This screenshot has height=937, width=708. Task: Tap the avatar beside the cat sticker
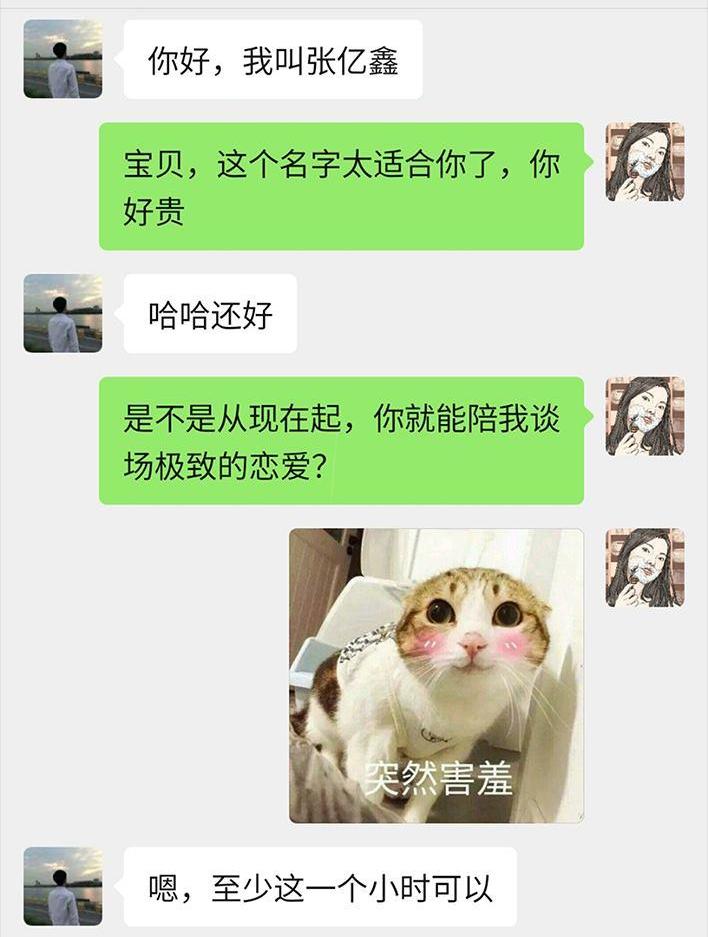click(x=645, y=568)
